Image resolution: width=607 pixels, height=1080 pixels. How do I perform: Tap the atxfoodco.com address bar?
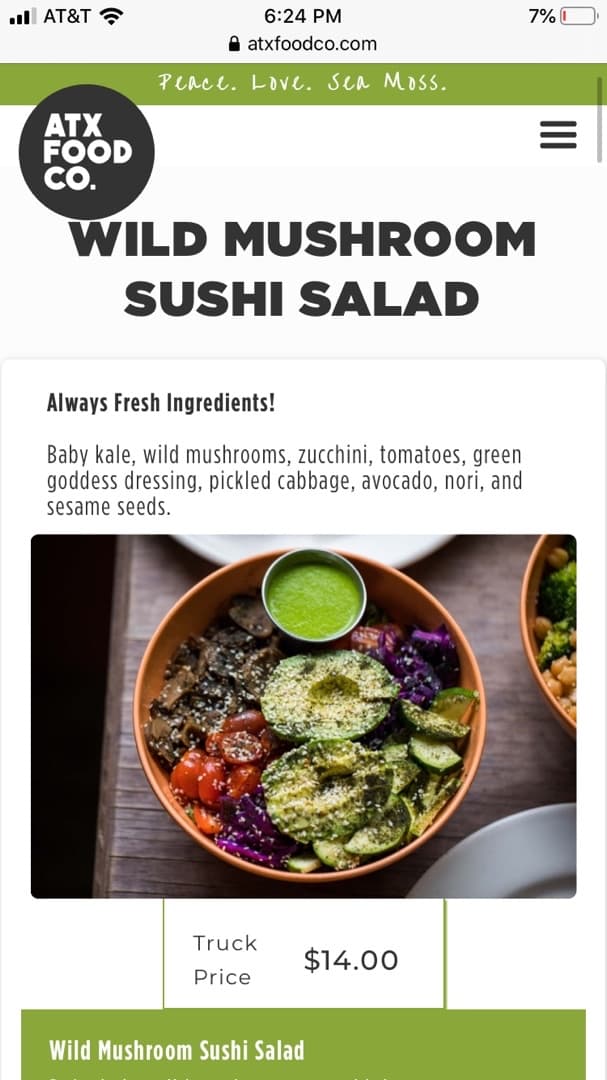(x=303, y=44)
